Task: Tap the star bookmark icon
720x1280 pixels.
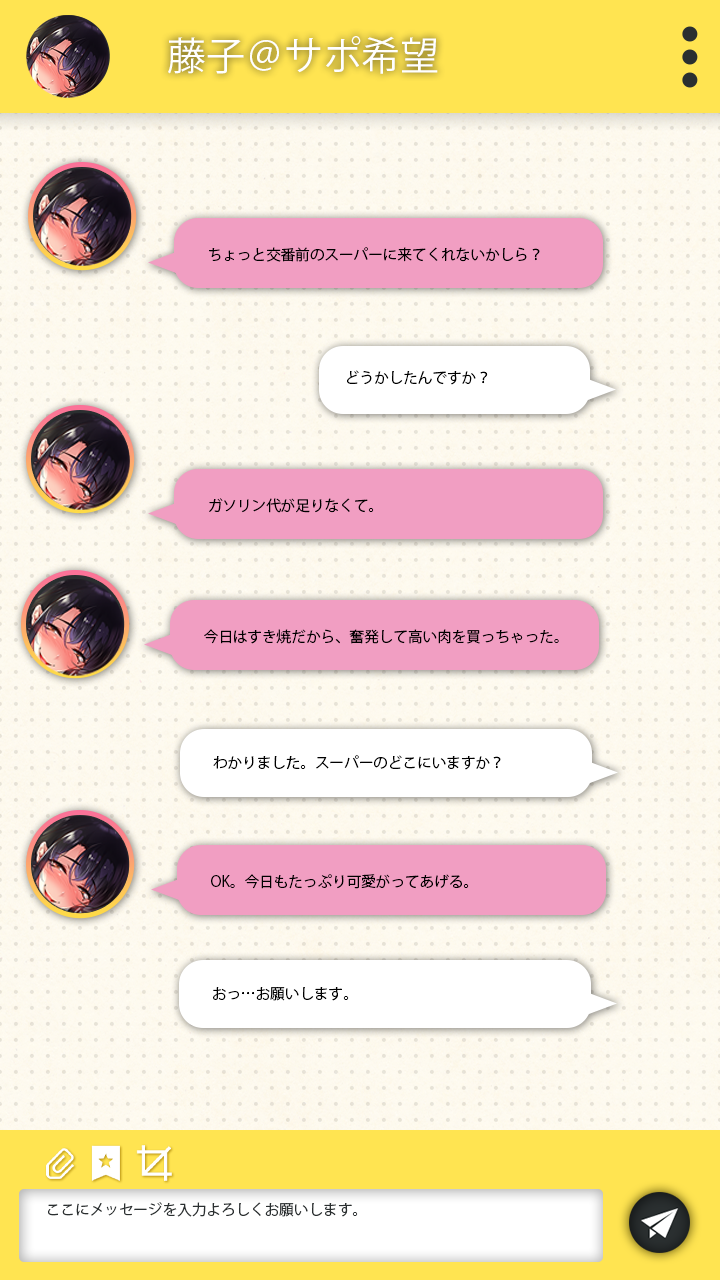Action: (x=106, y=1163)
